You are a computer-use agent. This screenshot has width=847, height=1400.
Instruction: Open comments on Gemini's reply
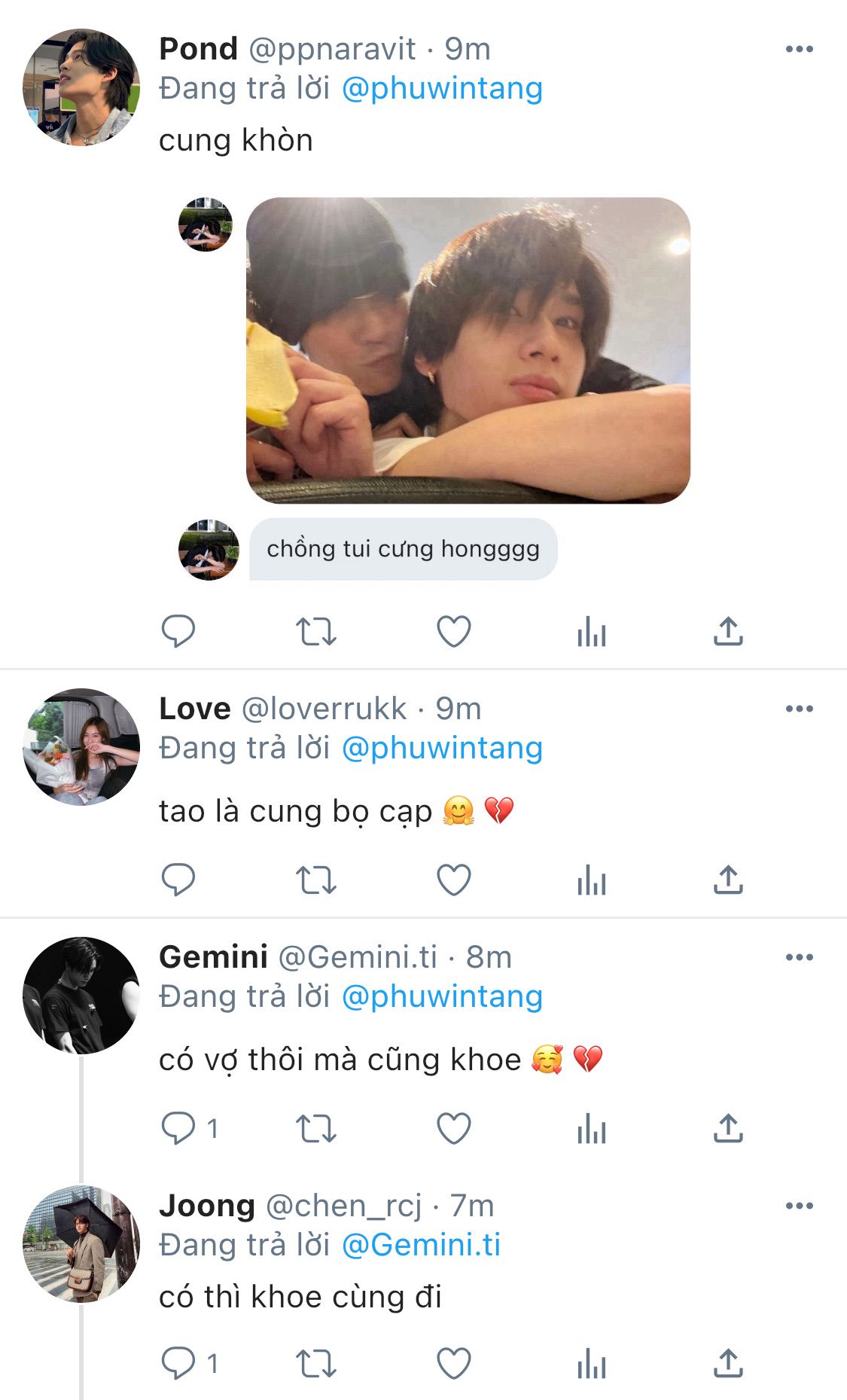[x=179, y=1128]
